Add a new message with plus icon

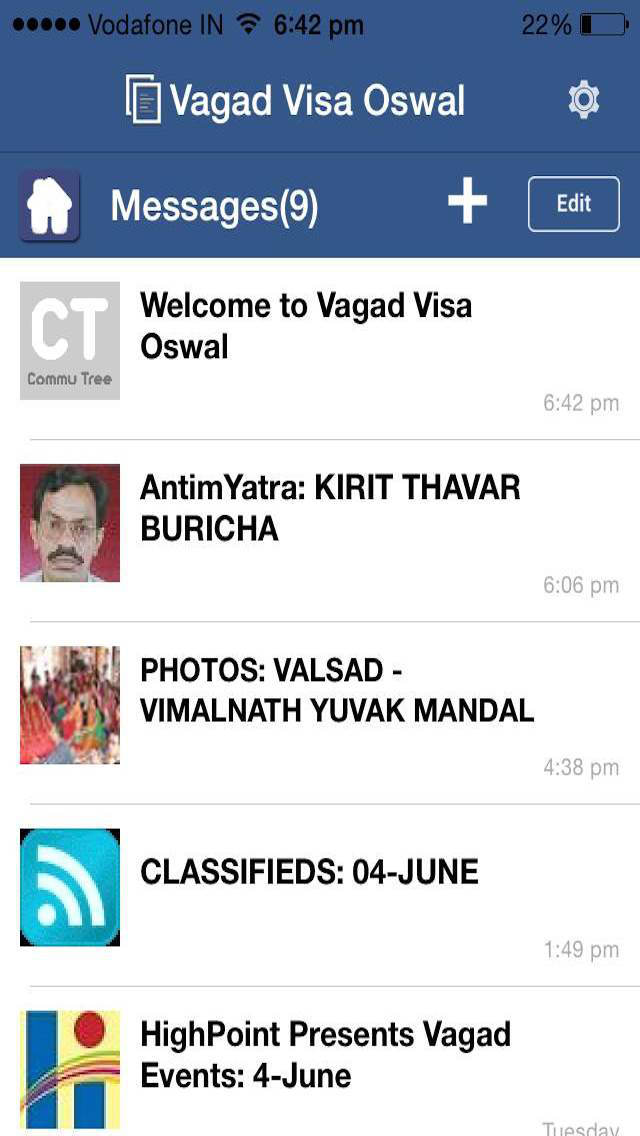click(x=467, y=203)
